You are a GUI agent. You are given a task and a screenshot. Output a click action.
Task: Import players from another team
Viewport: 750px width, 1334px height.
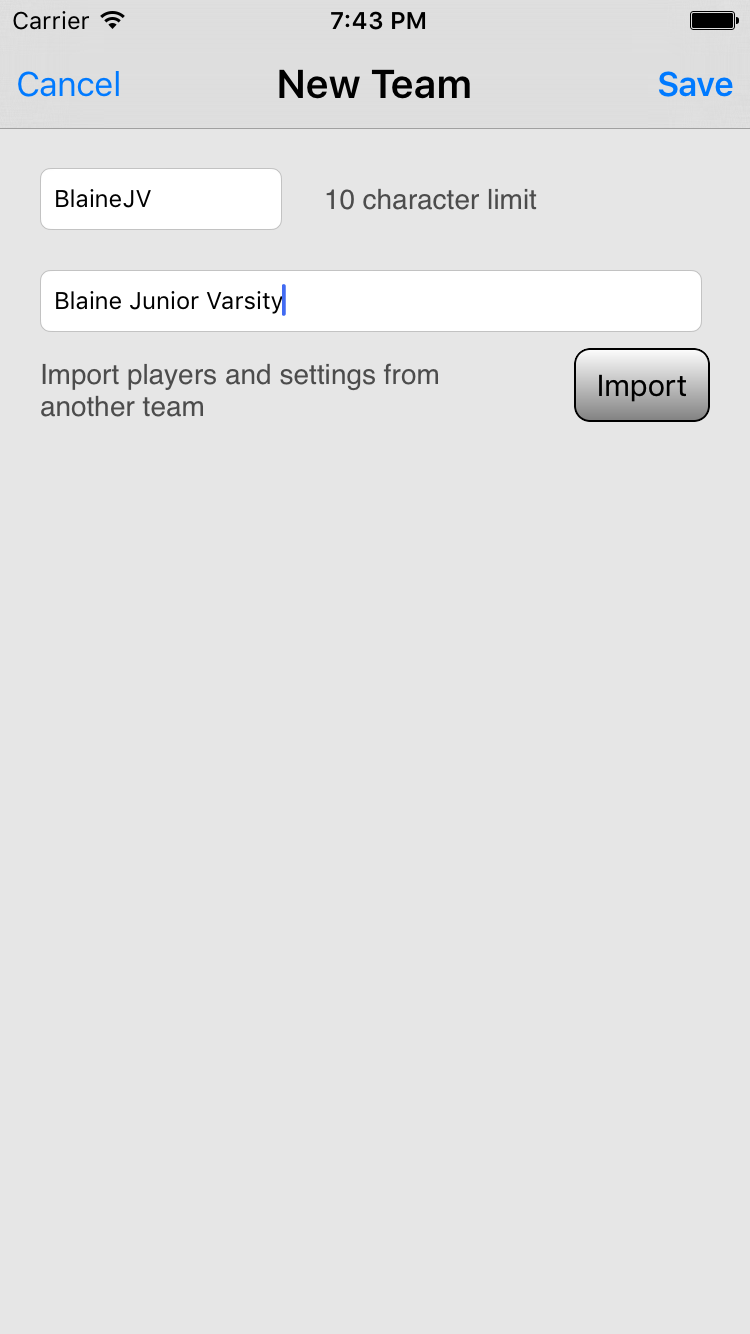[641, 385]
